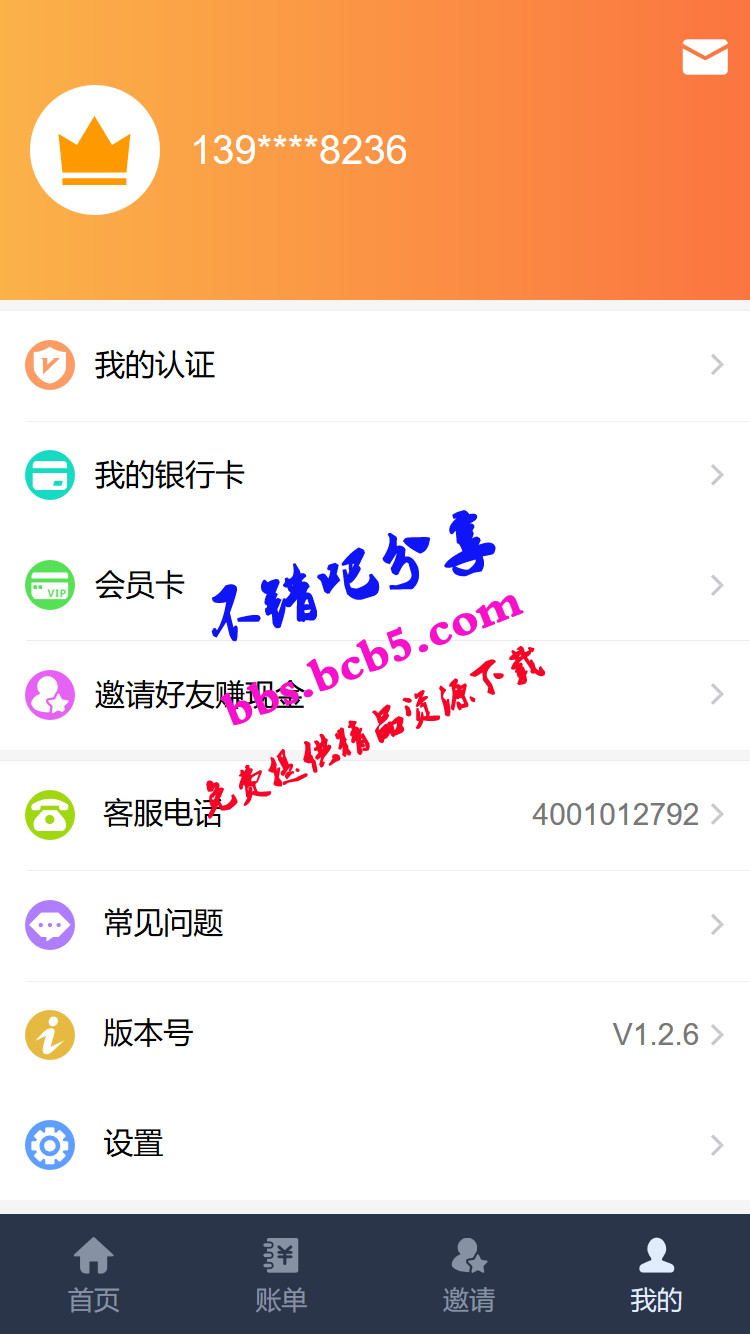Open 会员卡 row
This screenshot has height=1334, width=750.
(x=375, y=585)
